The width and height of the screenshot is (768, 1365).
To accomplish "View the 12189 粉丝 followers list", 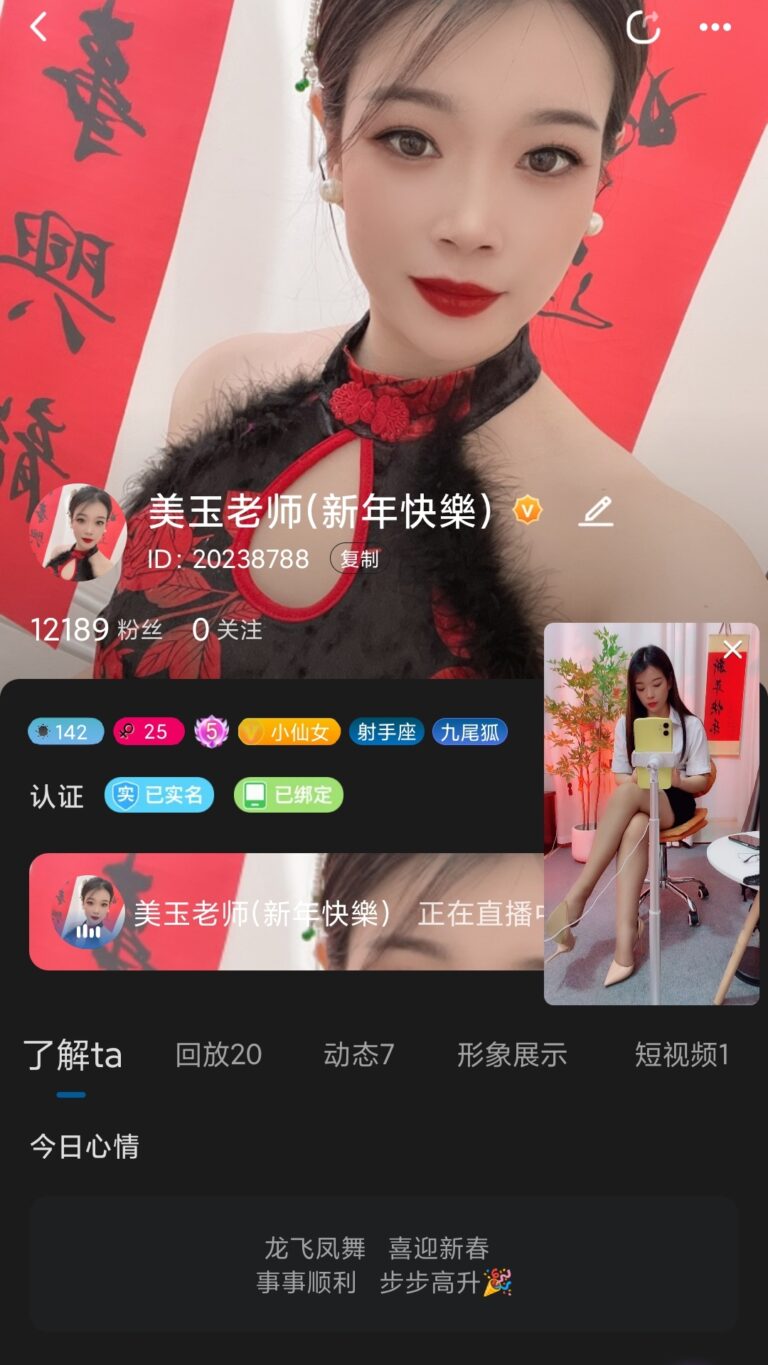I will click(96, 629).
